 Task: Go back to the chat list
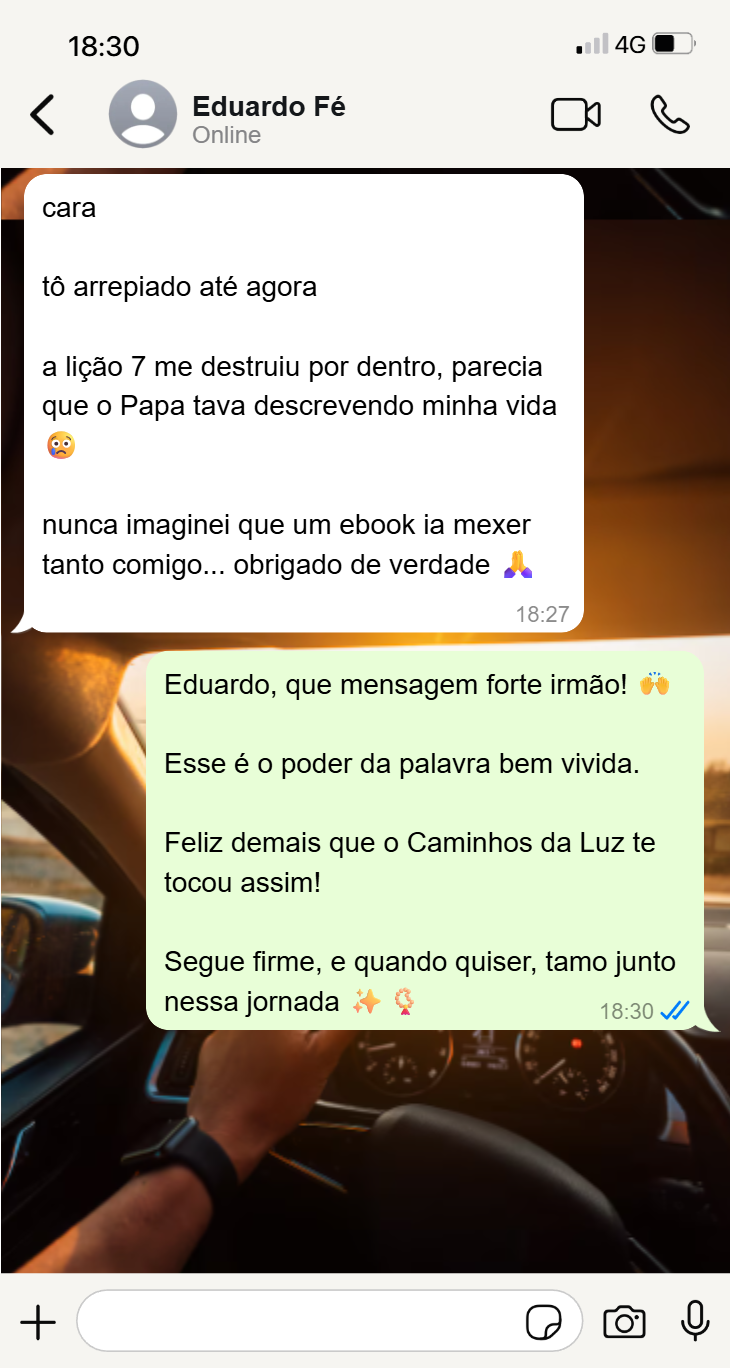pos(42,115)
